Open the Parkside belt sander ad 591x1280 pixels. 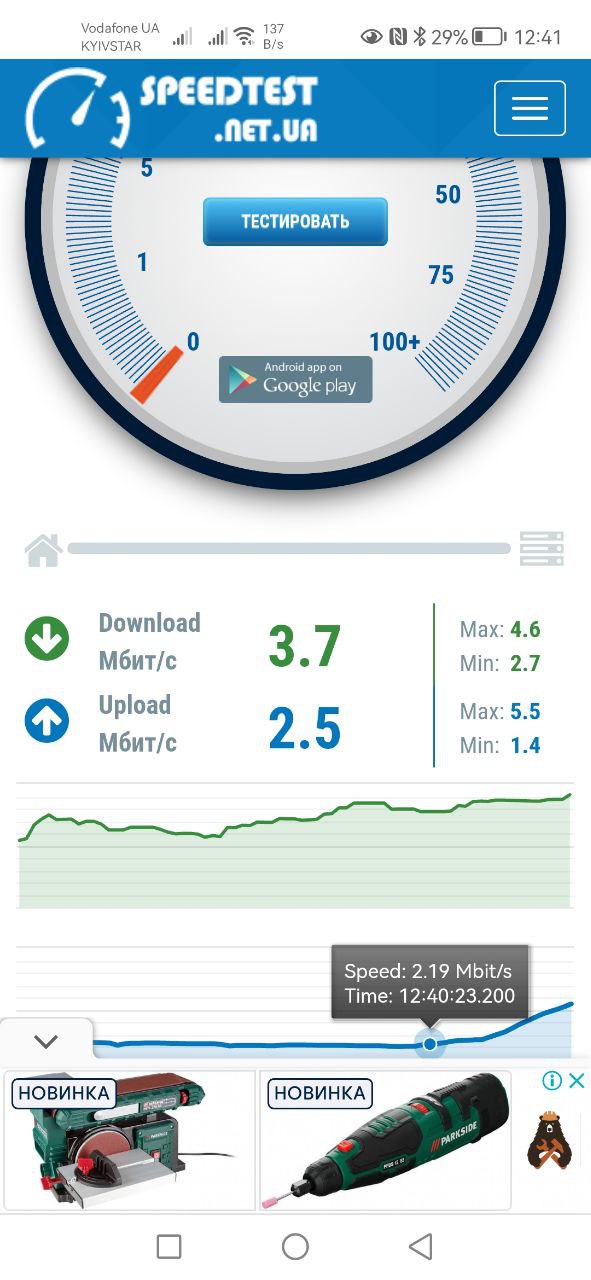click(130, 1140)
